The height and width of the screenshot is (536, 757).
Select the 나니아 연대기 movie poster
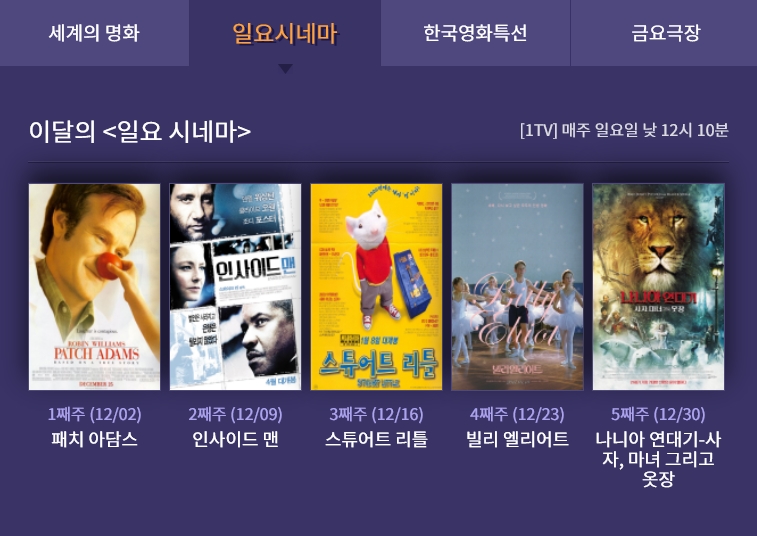(659, 287)
